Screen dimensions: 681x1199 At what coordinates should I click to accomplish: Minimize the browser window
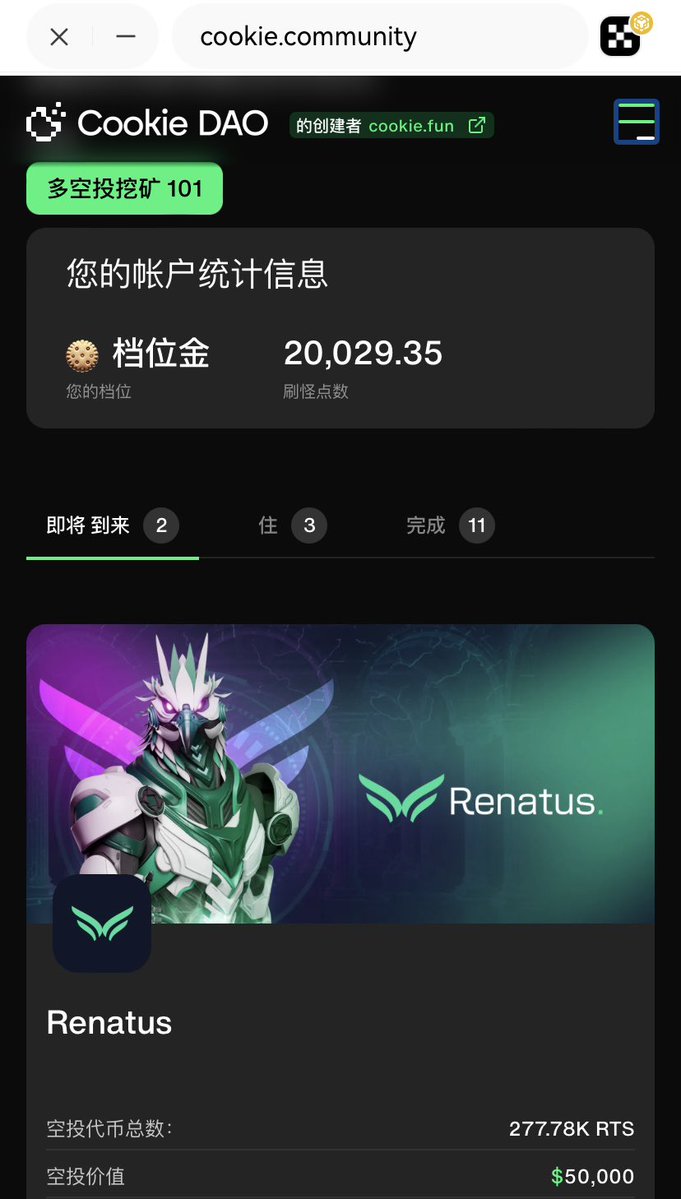(x=126, y=37)
